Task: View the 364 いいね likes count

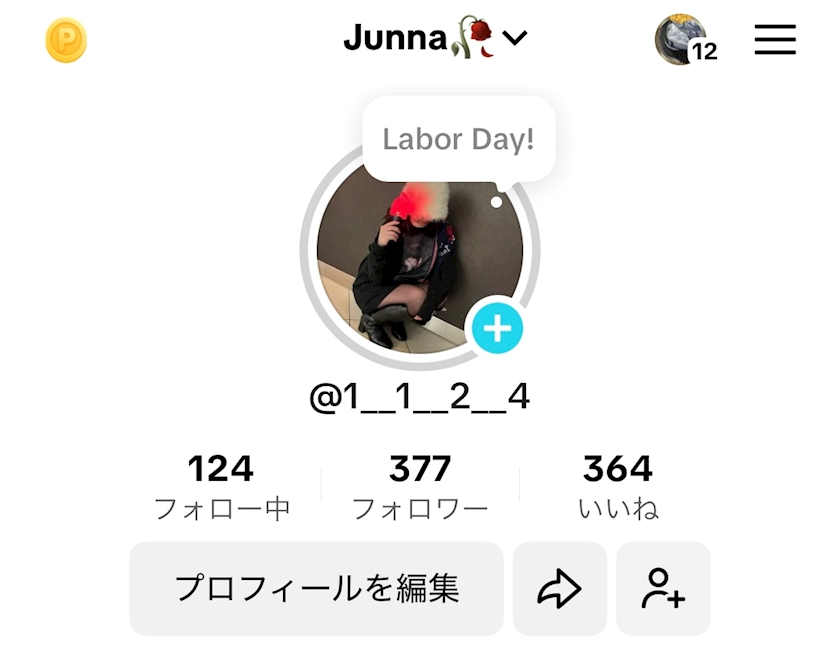Action: (618, 487)
